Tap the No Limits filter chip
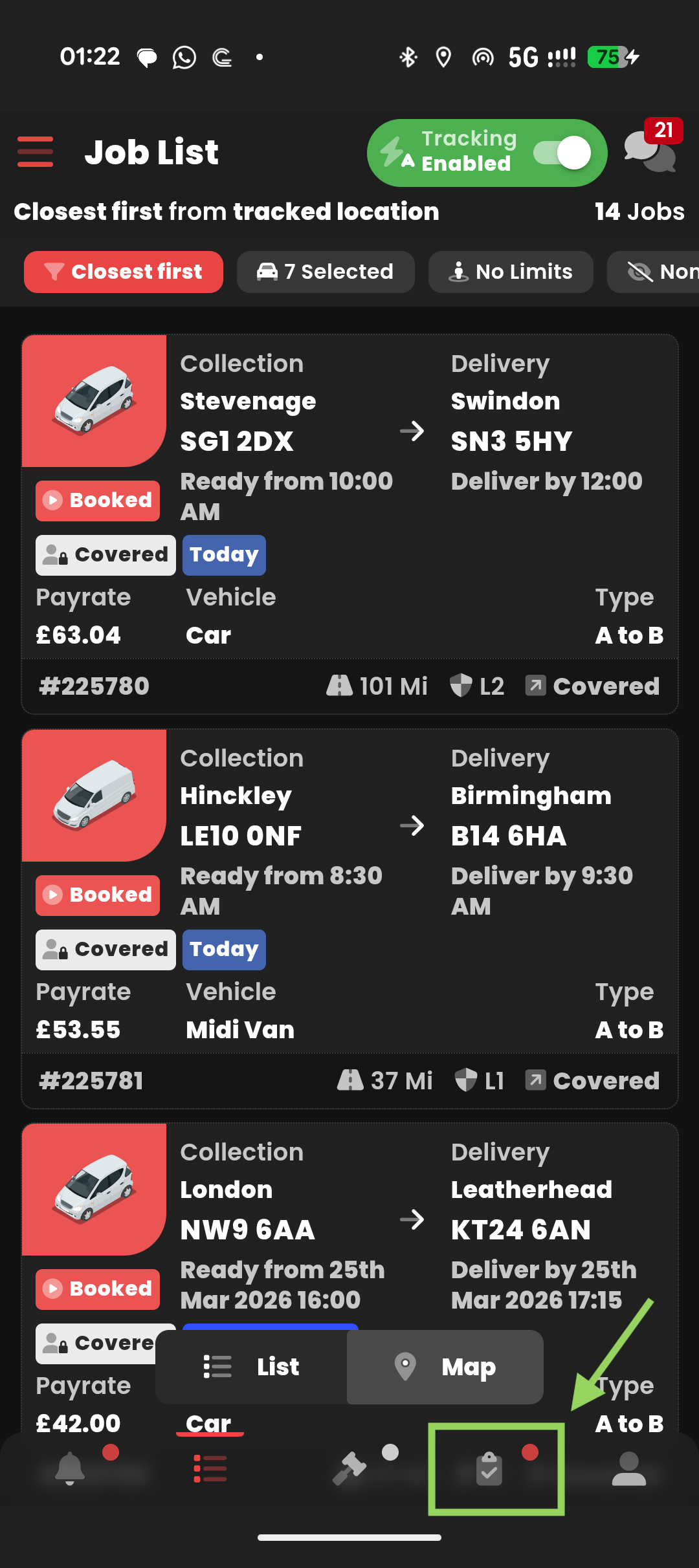The width and height of the screenshot is (699, 1568). 511,272
